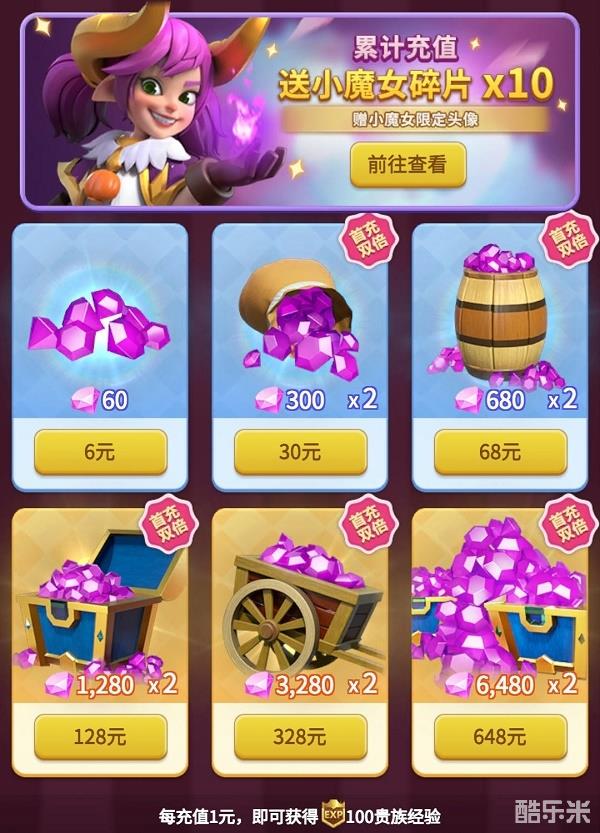Select the 68元 barrel gem pack
600x833 pixels.
500,452
